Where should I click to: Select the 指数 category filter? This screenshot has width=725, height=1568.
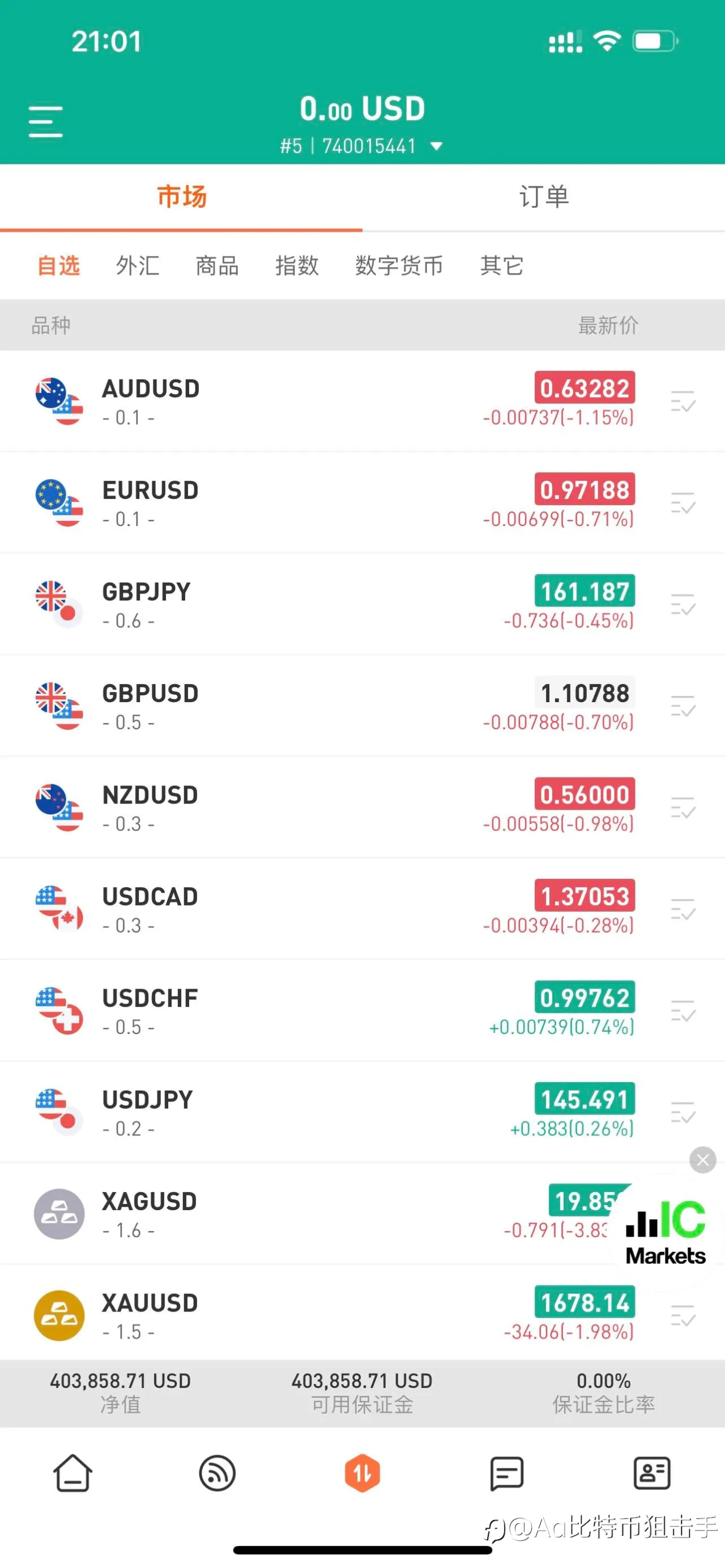[x=296, y=266]
